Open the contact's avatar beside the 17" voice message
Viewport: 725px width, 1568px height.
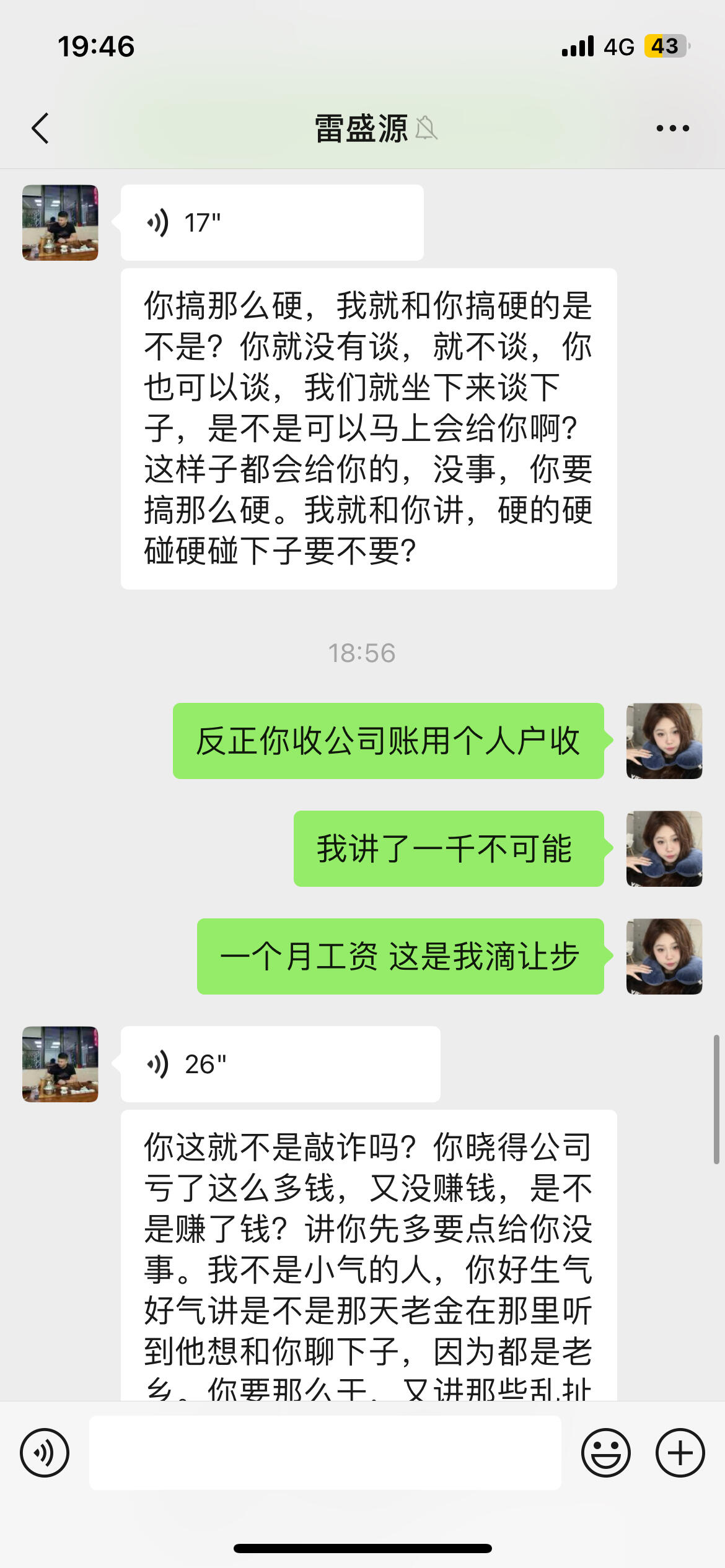point(60,223)
